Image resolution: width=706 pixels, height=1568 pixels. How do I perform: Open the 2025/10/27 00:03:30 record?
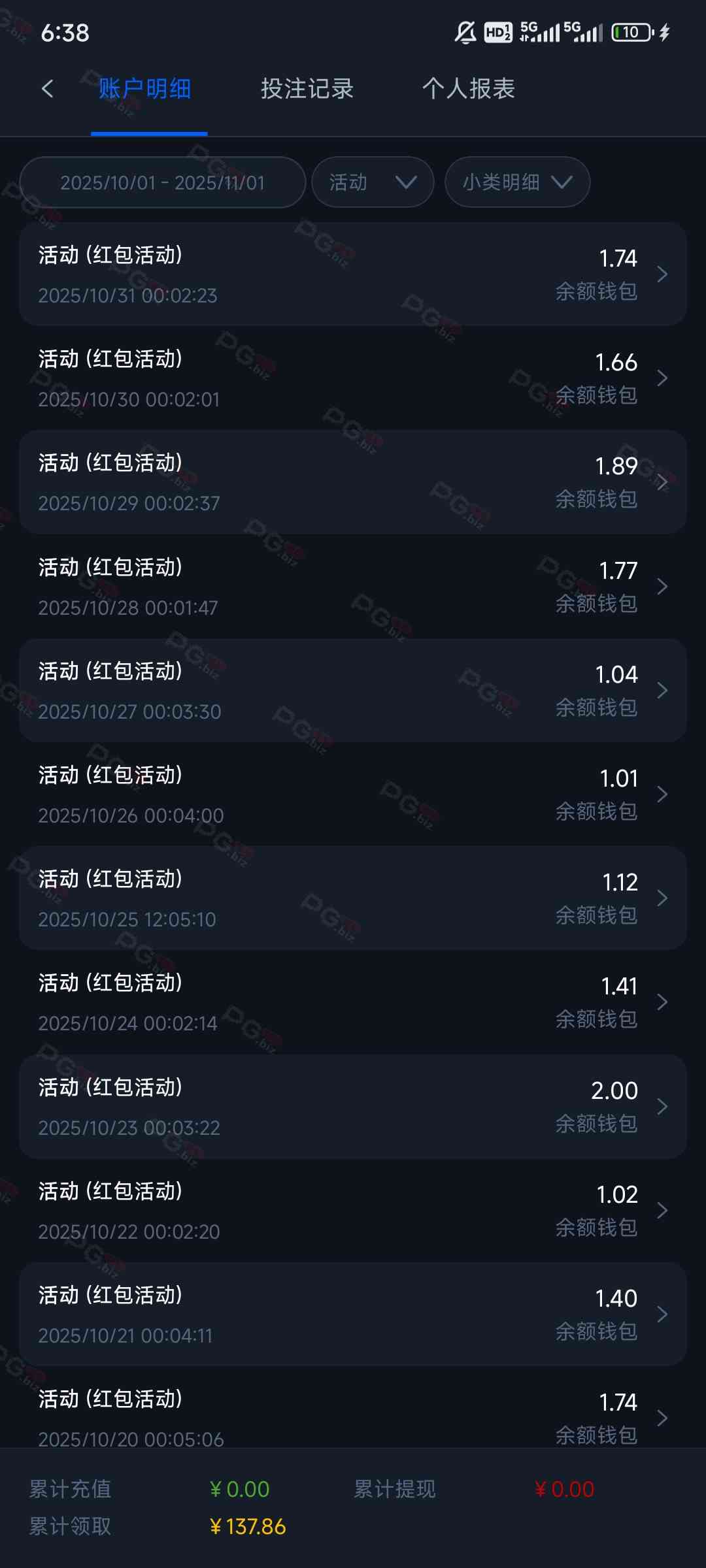(353, 691)
